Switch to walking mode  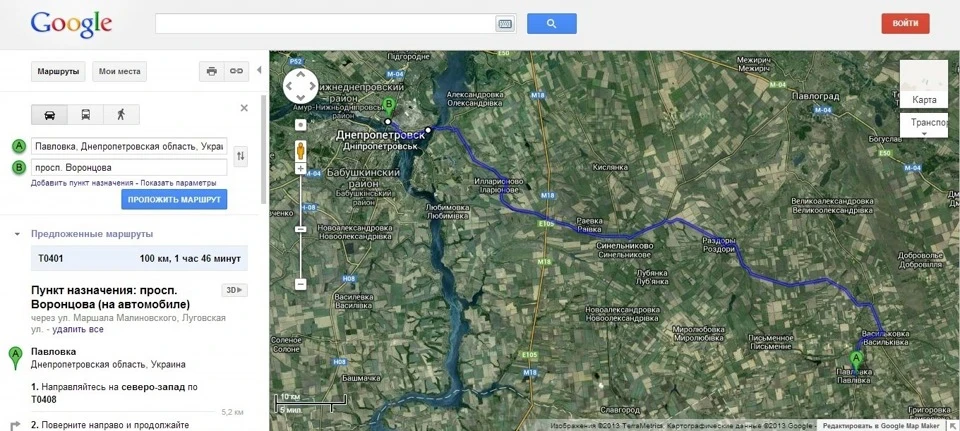(121, 114)
